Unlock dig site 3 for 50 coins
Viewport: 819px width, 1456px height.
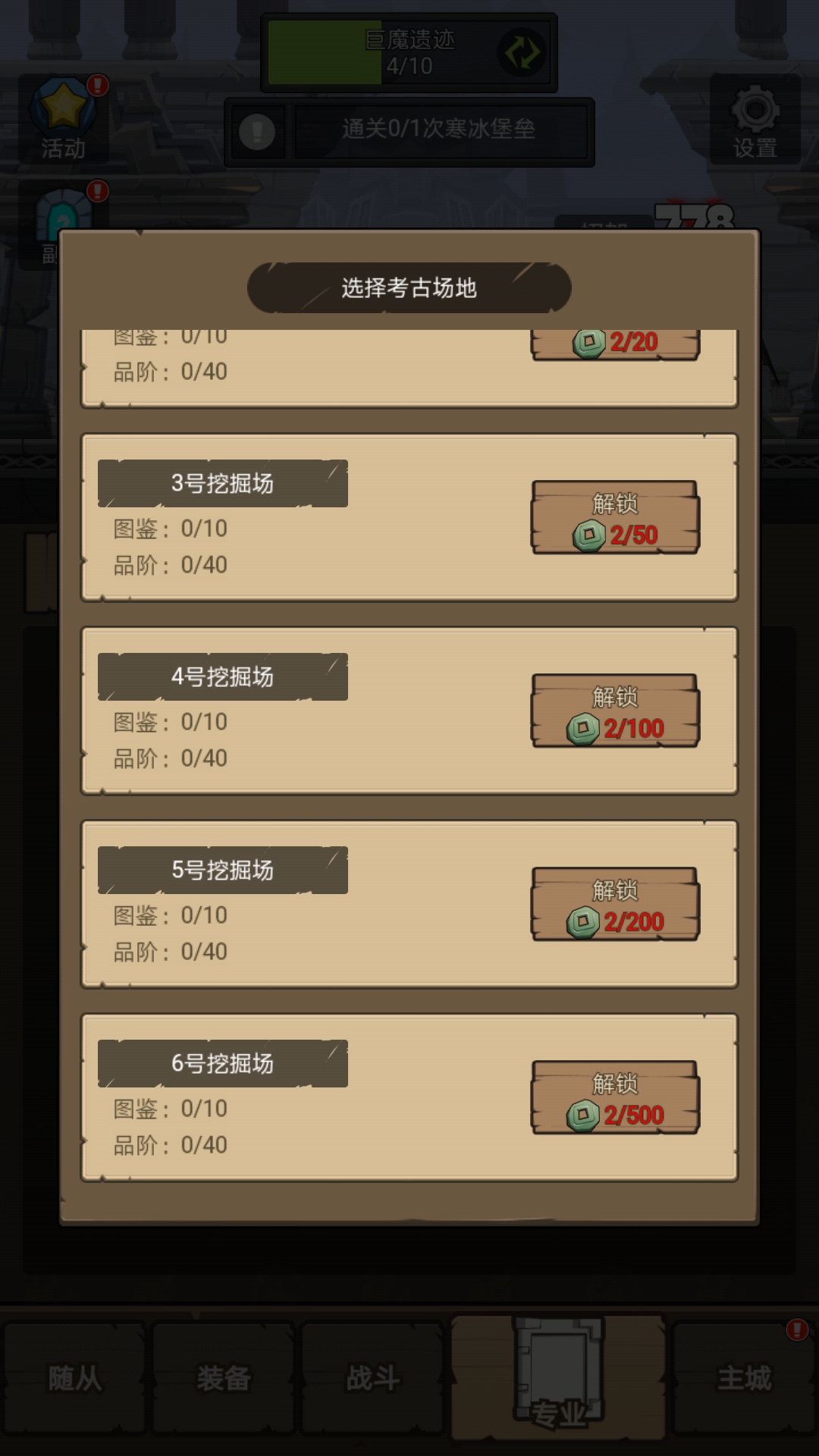(x=615, y=518)
